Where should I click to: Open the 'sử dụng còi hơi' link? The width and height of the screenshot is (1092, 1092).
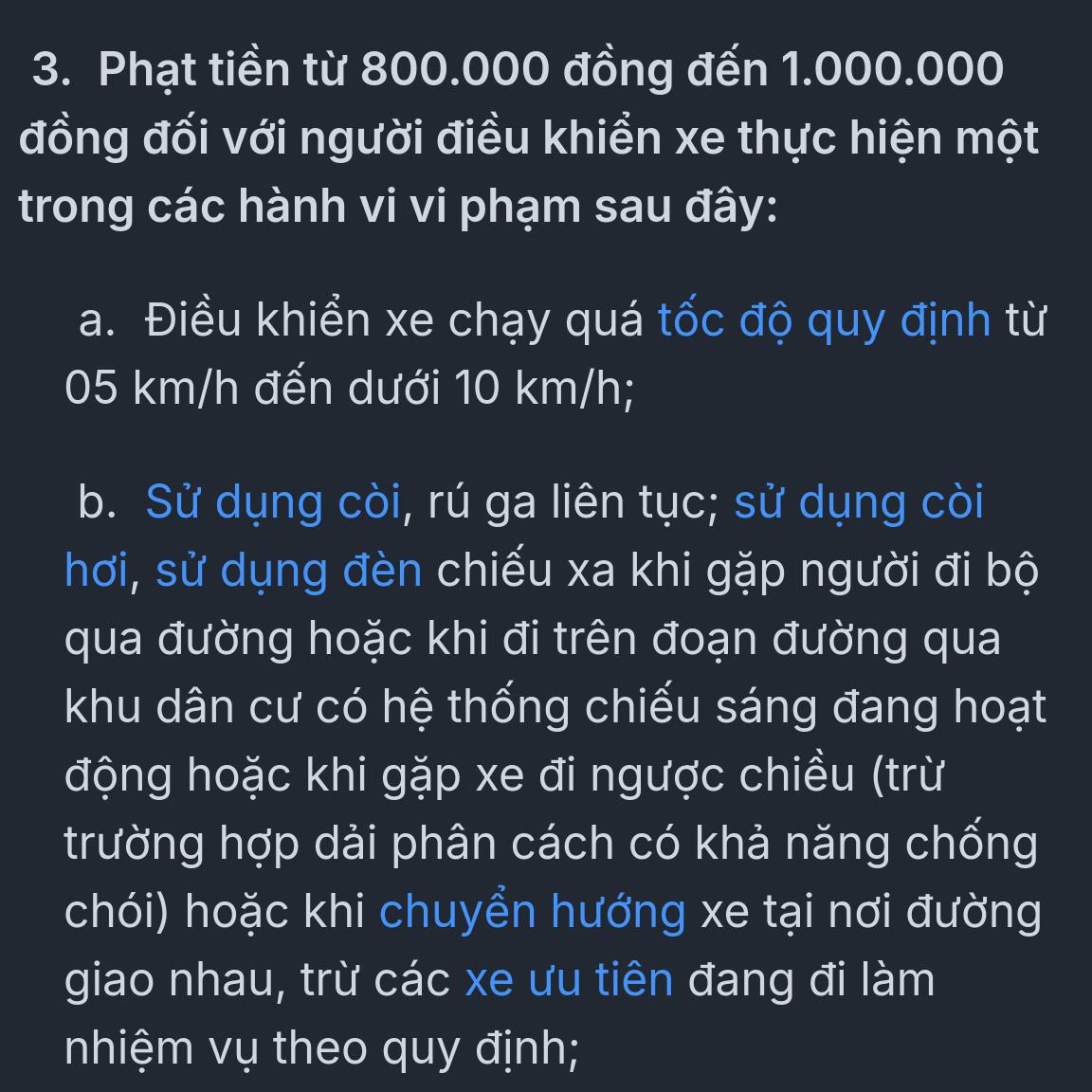pyautogui.click(x=858, y=502)
